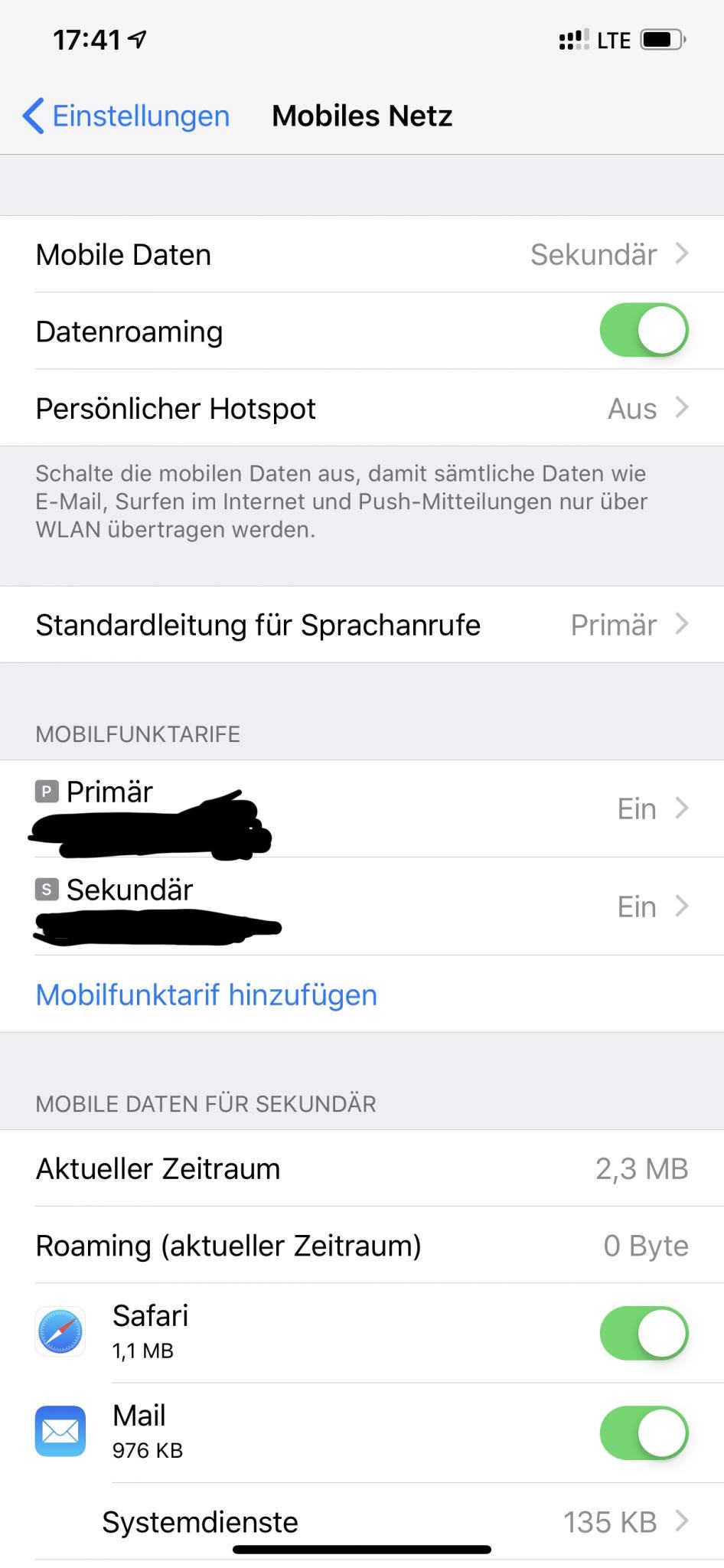Open Persönlicher Hotspot settings

[x=362, y=408]
